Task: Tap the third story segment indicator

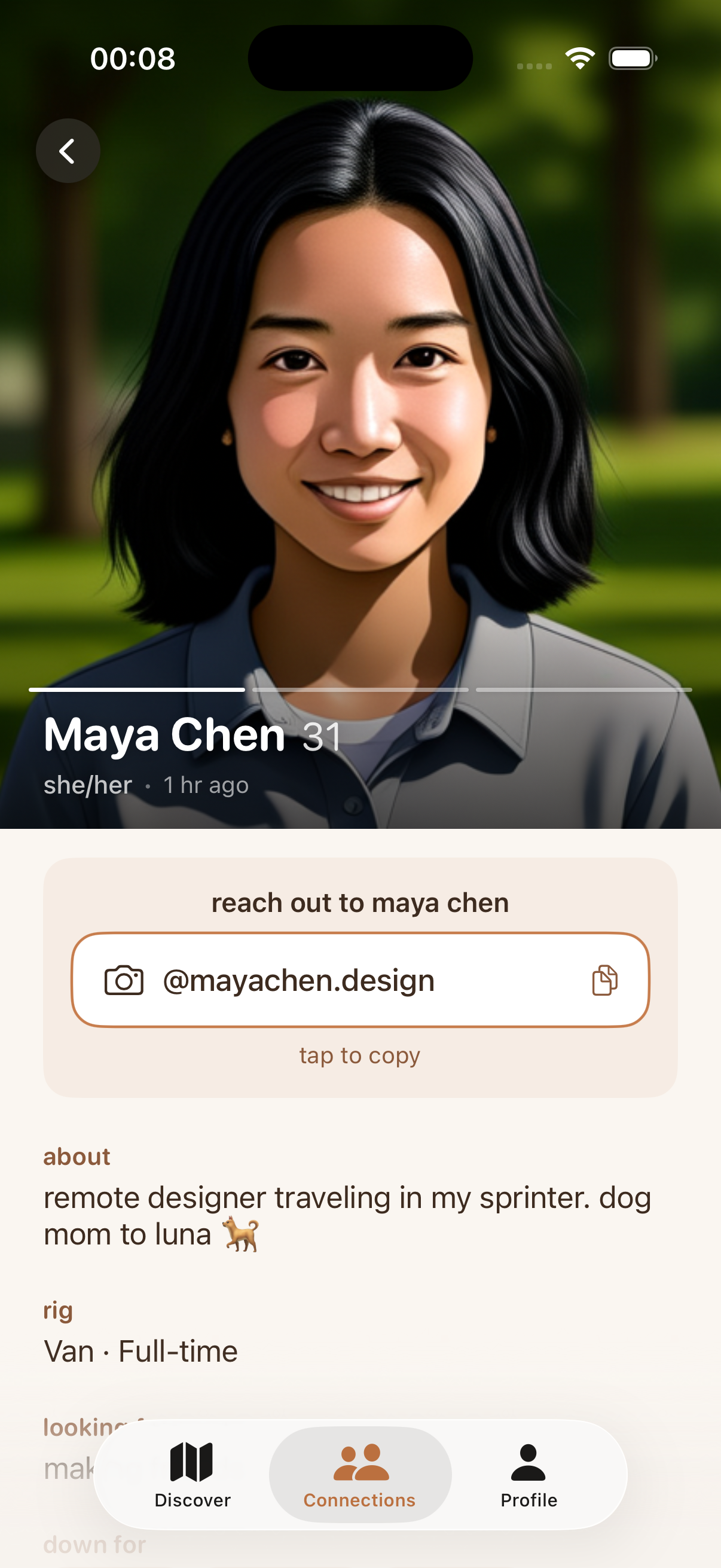Action: pos(584,690)
